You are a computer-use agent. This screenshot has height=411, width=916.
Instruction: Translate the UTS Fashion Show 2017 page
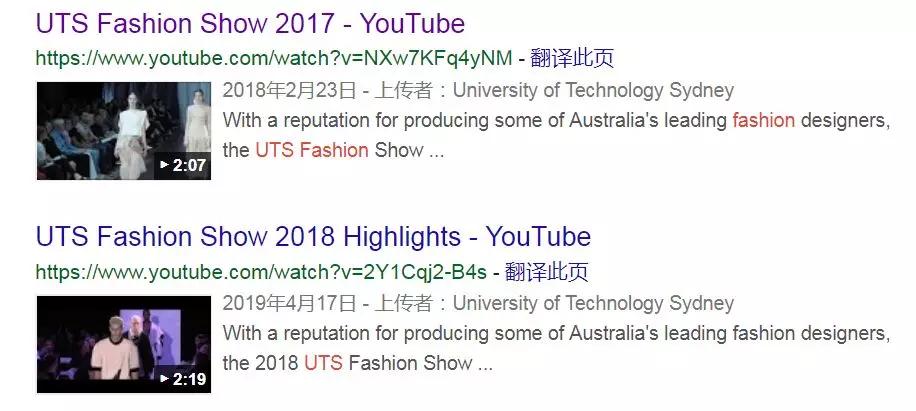click(572, 58)
